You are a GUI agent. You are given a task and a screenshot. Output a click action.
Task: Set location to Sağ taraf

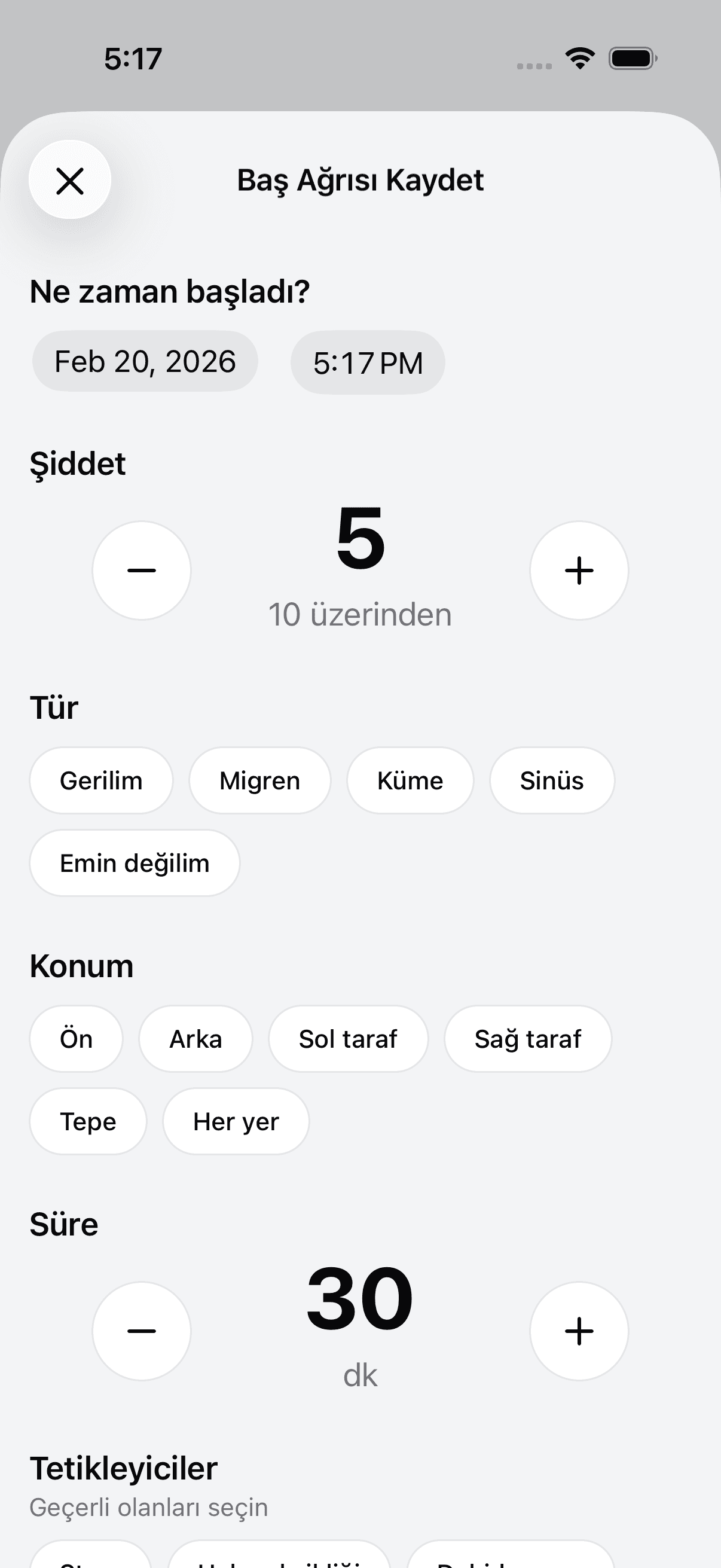click(x=527, y=1039)
